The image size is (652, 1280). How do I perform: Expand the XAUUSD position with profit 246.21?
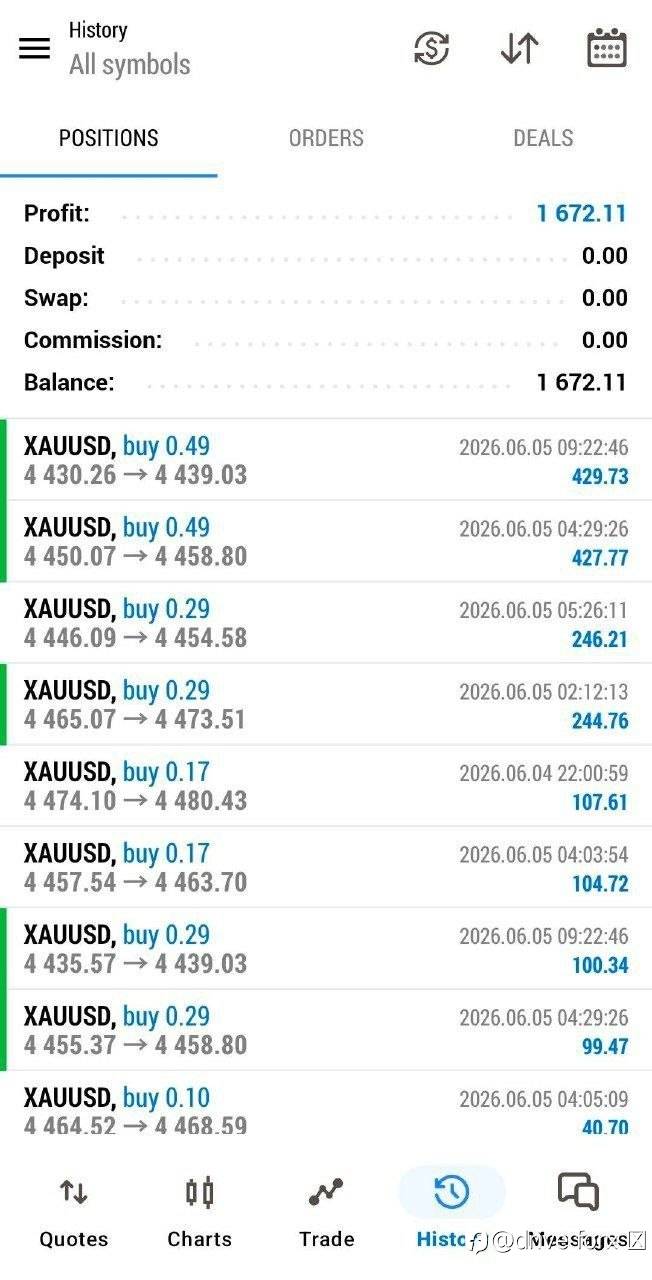point(326,623)
